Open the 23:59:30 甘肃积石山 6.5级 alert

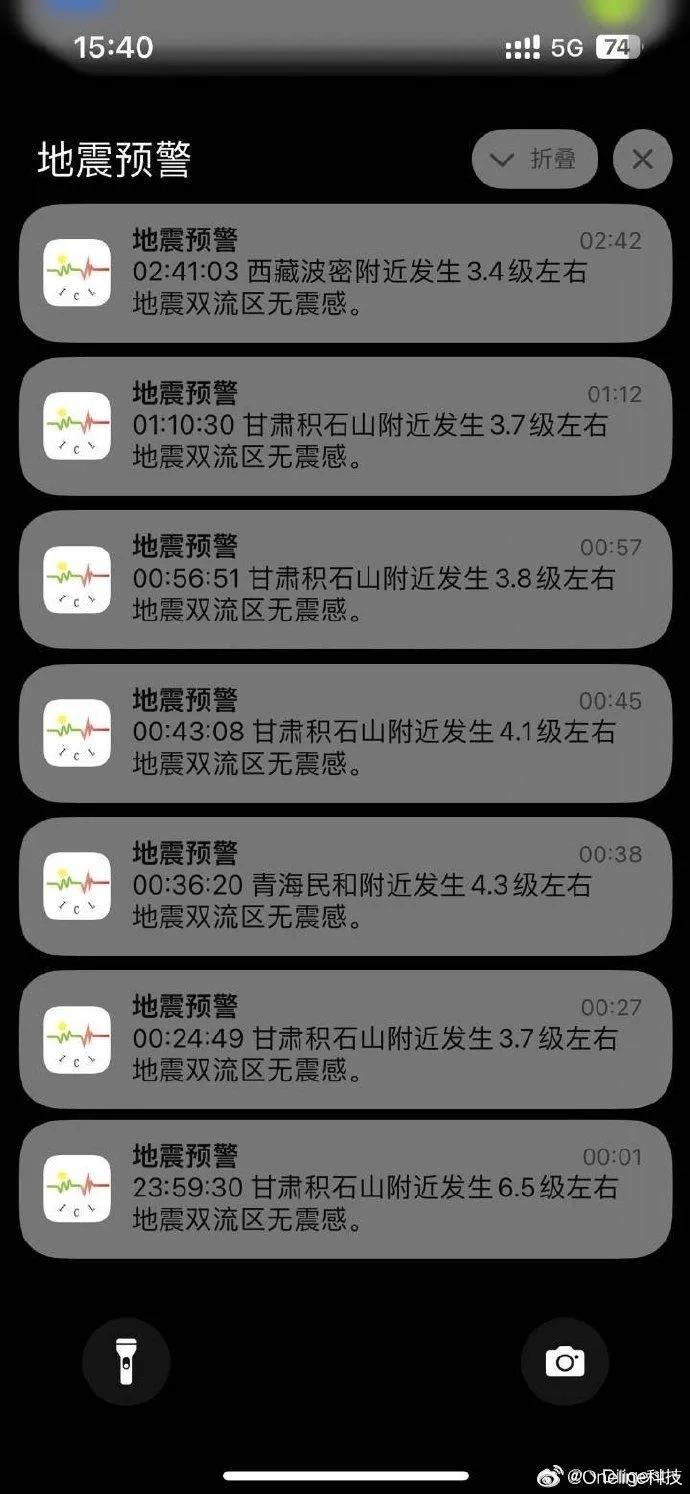click(345, 1189)
